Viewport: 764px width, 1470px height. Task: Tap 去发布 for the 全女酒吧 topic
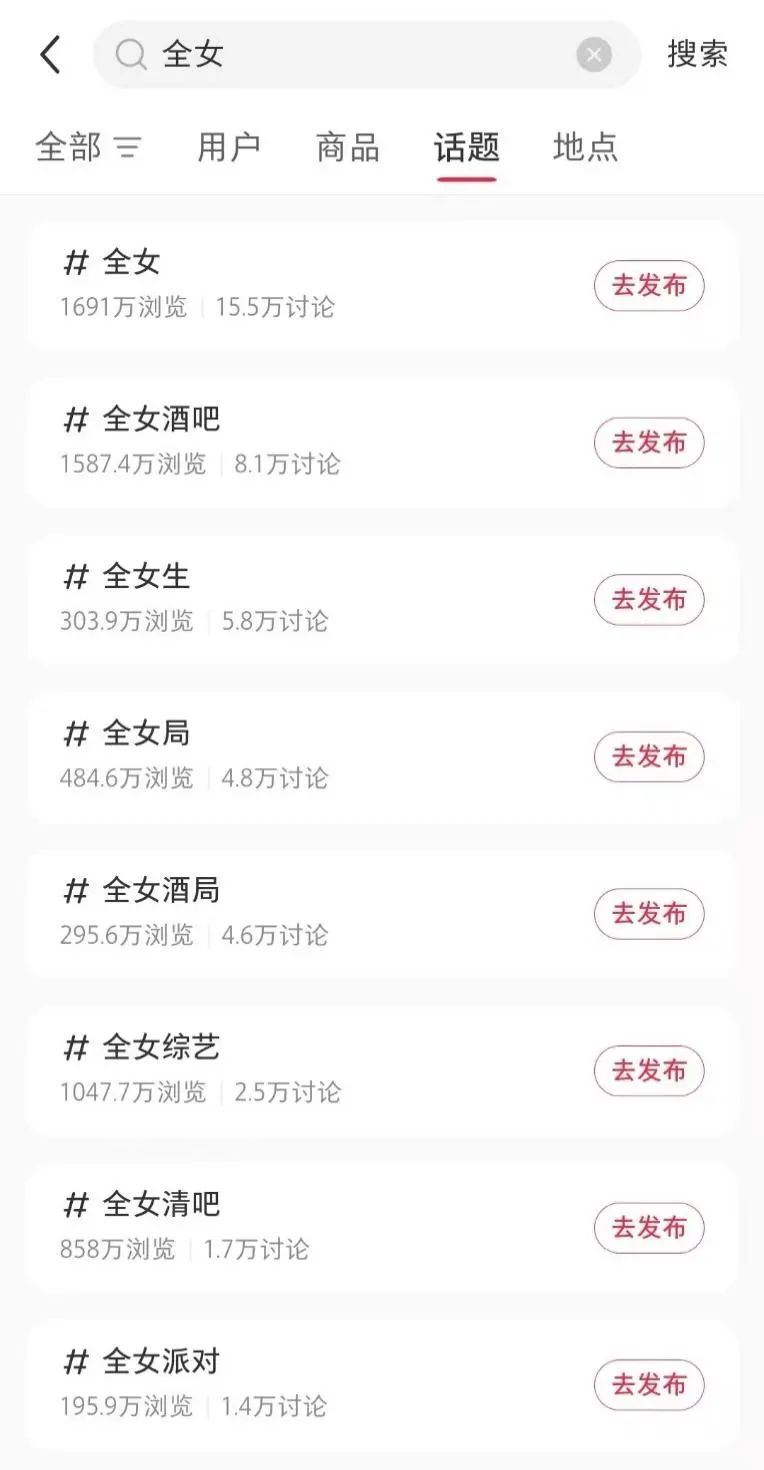(649, 443)
